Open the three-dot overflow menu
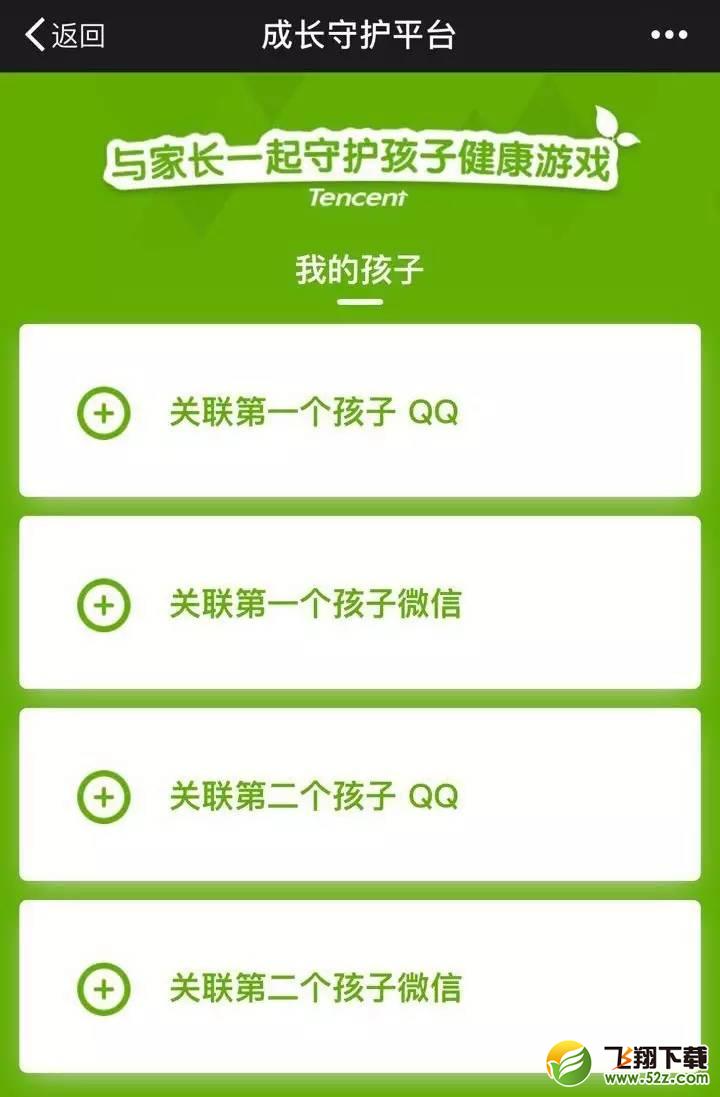The image size is (720, 1097). [x=669, y=36]
